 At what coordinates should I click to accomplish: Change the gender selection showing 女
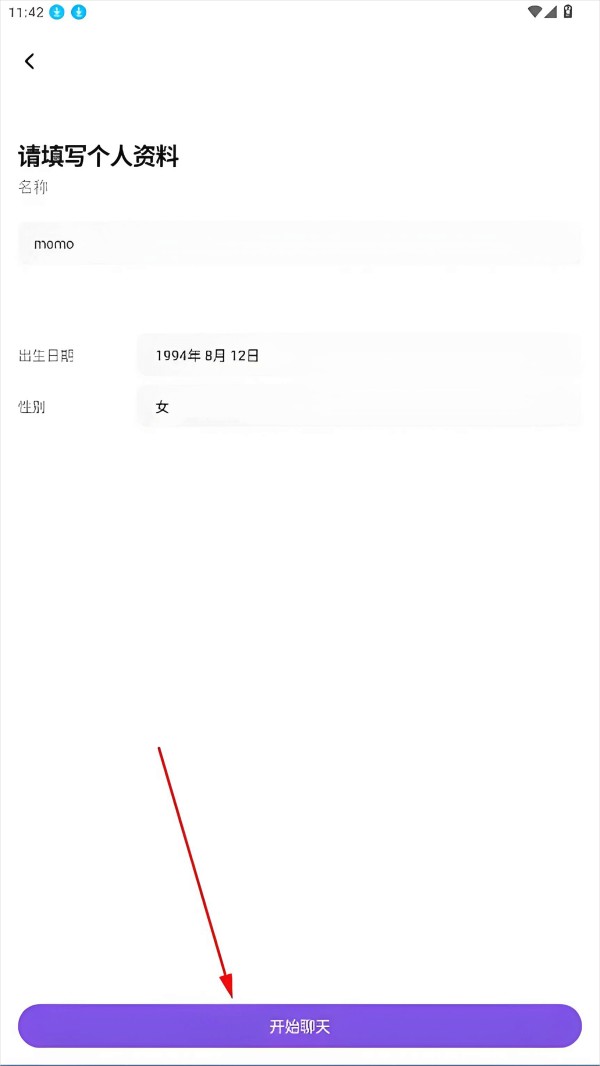pos(358,407)
